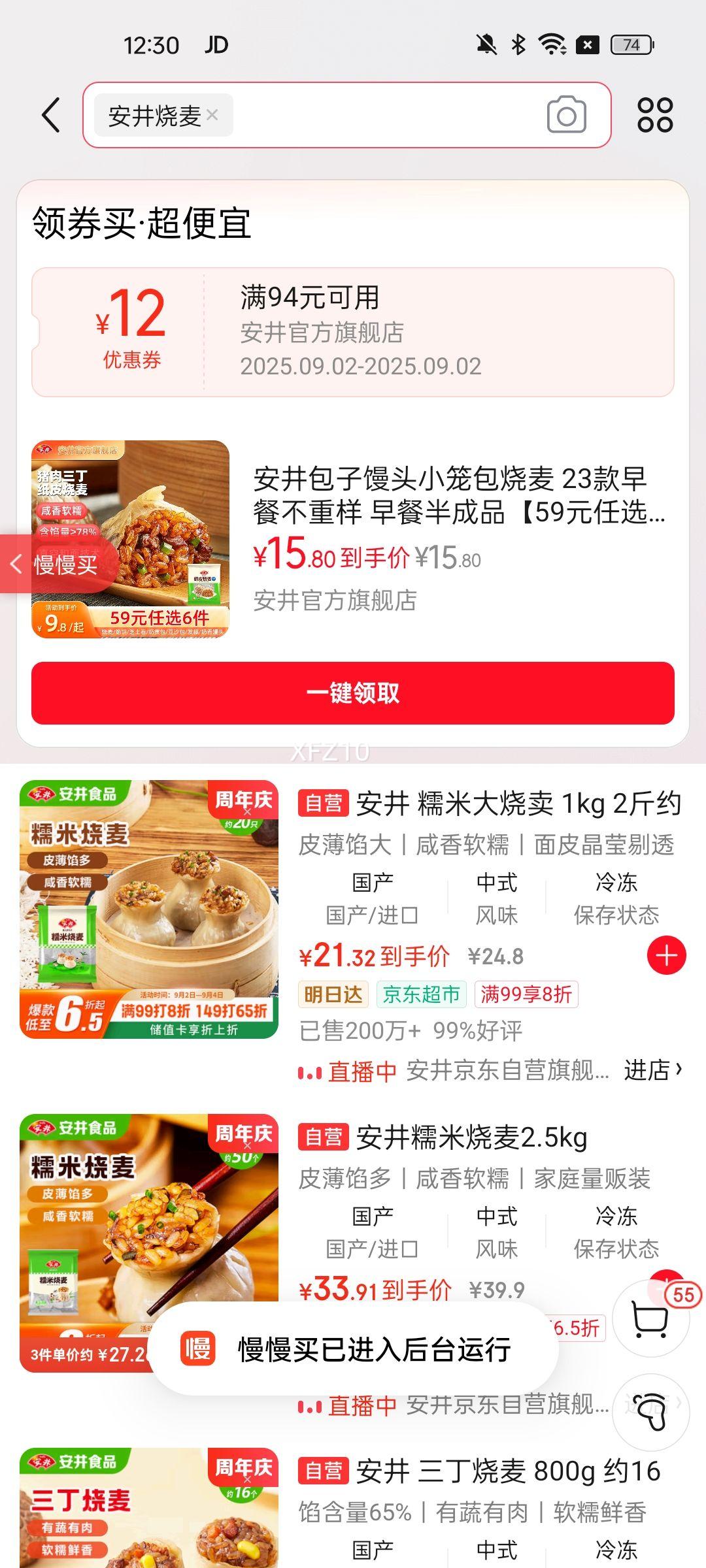The width and height of the screenshot is (706, 1568).
Task: Claim the coupon with 一键领取
Action: 353,693
